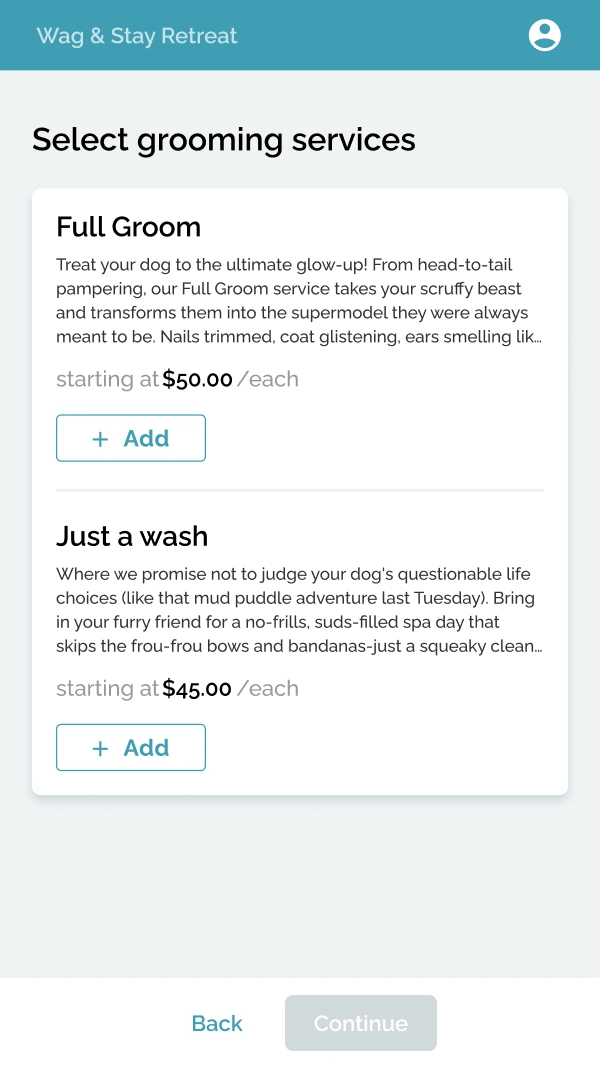Add the Just a wash service
The height and width of the screenshot is (1068, 600).
point(131,747)
